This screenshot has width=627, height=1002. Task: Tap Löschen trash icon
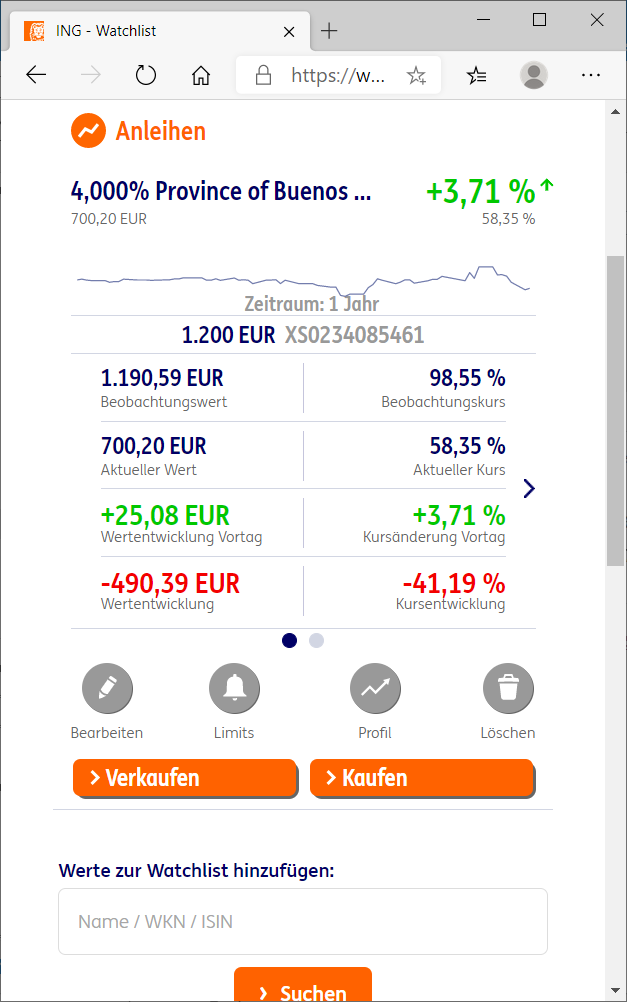pos(508,688)
